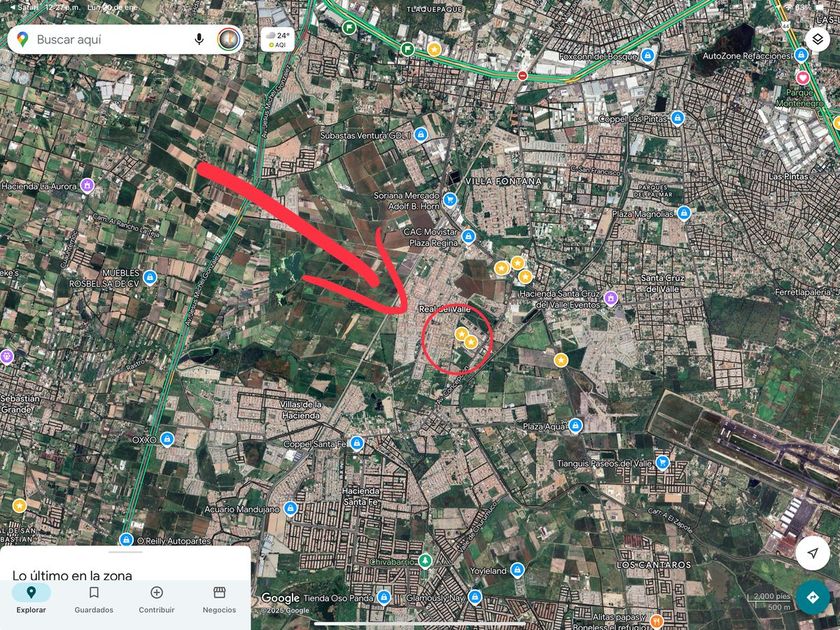The width and height of the screenshot is (840, 630).
Task: Switch to the Negocios tab
Action: click(219, 599)
